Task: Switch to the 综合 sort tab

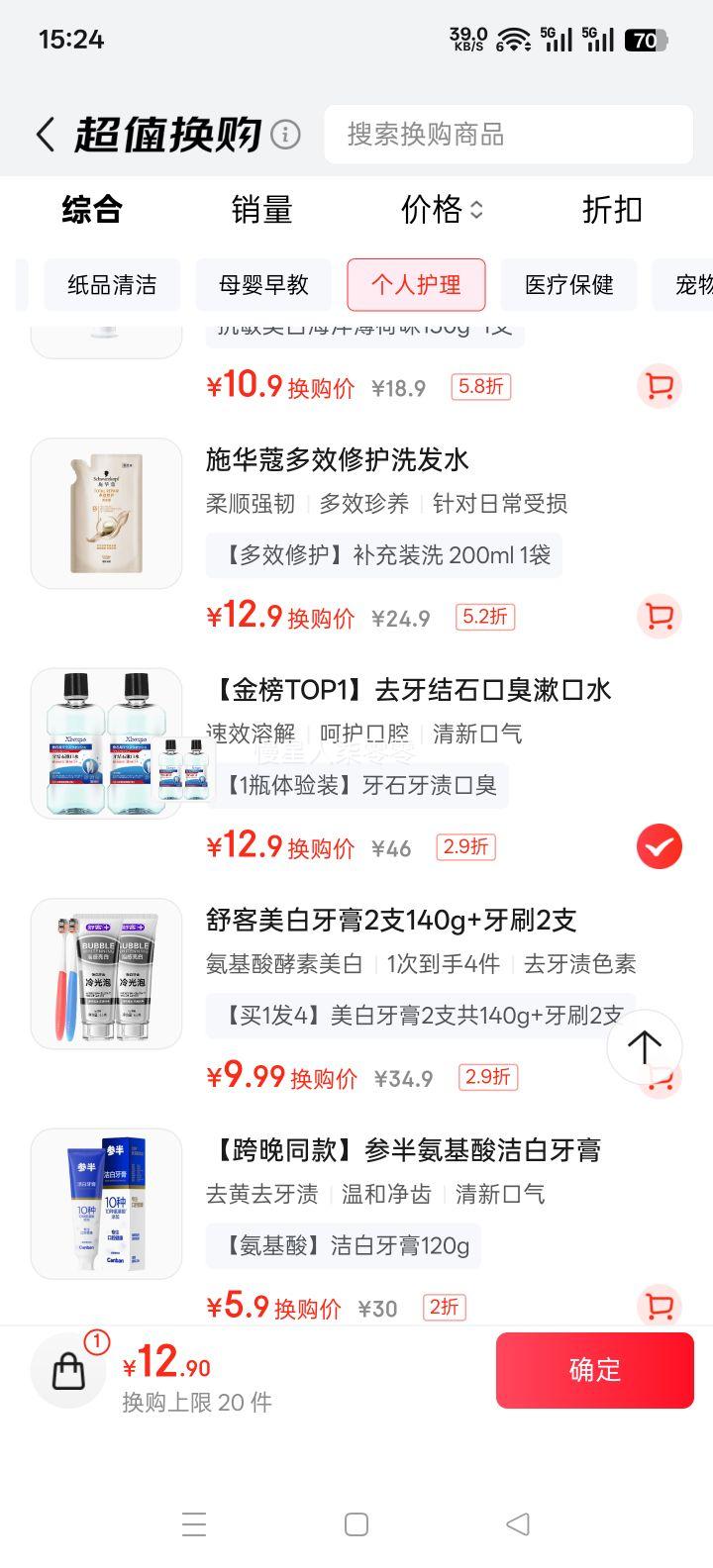Action: pyautogui.click(x=91, y=210)
